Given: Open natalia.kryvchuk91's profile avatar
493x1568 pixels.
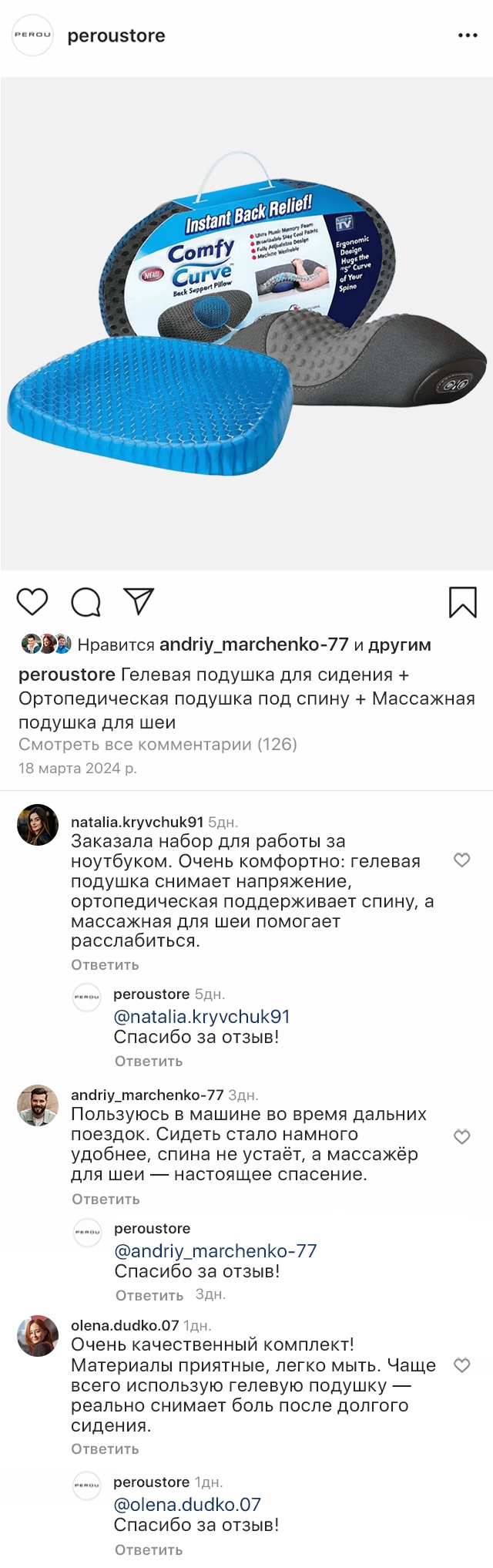Looking at the screenshot, I should (38, 825).
